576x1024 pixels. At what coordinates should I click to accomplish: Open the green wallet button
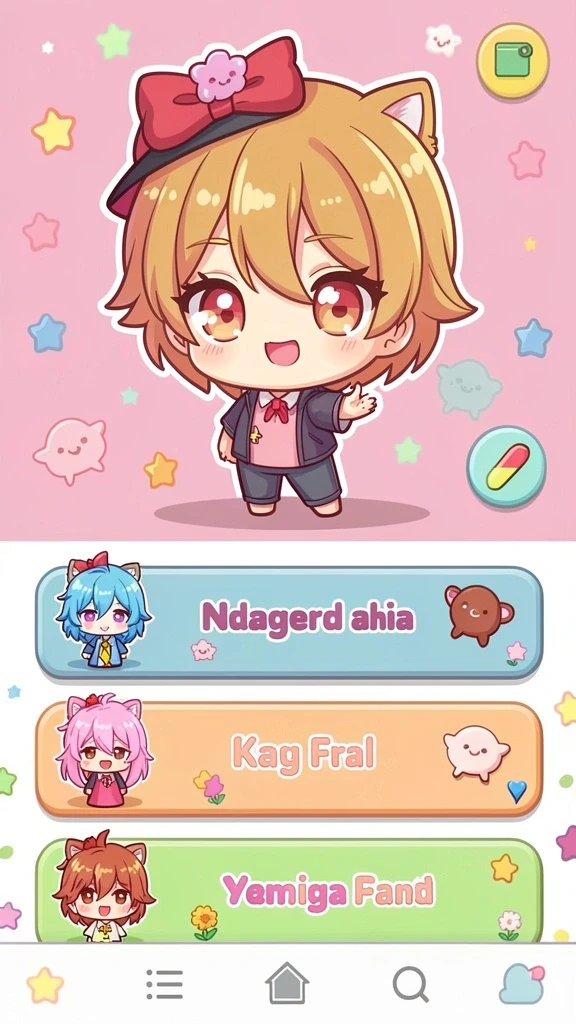(513, 61)
